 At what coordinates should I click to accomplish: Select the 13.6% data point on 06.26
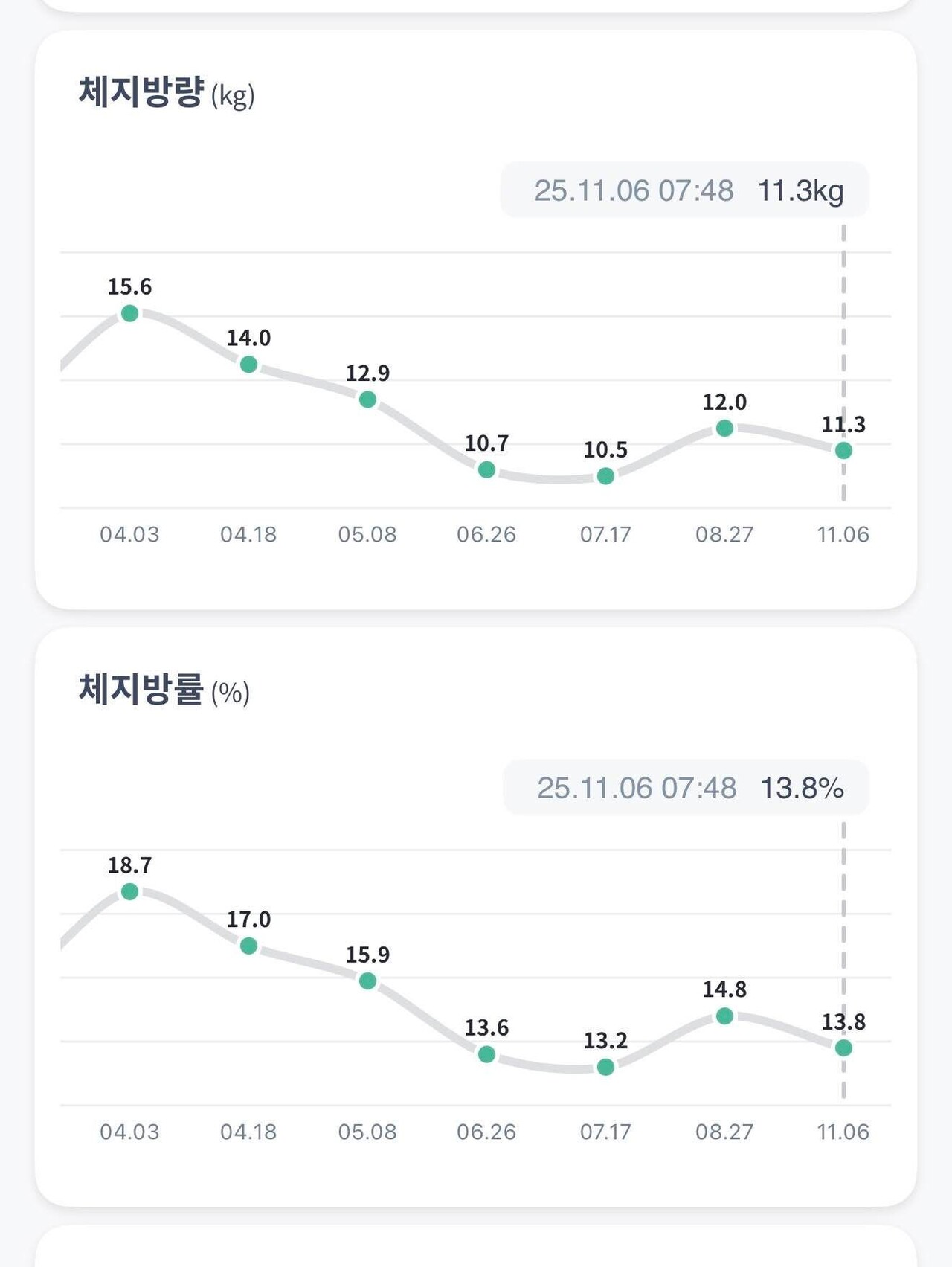pos(486,1053)
